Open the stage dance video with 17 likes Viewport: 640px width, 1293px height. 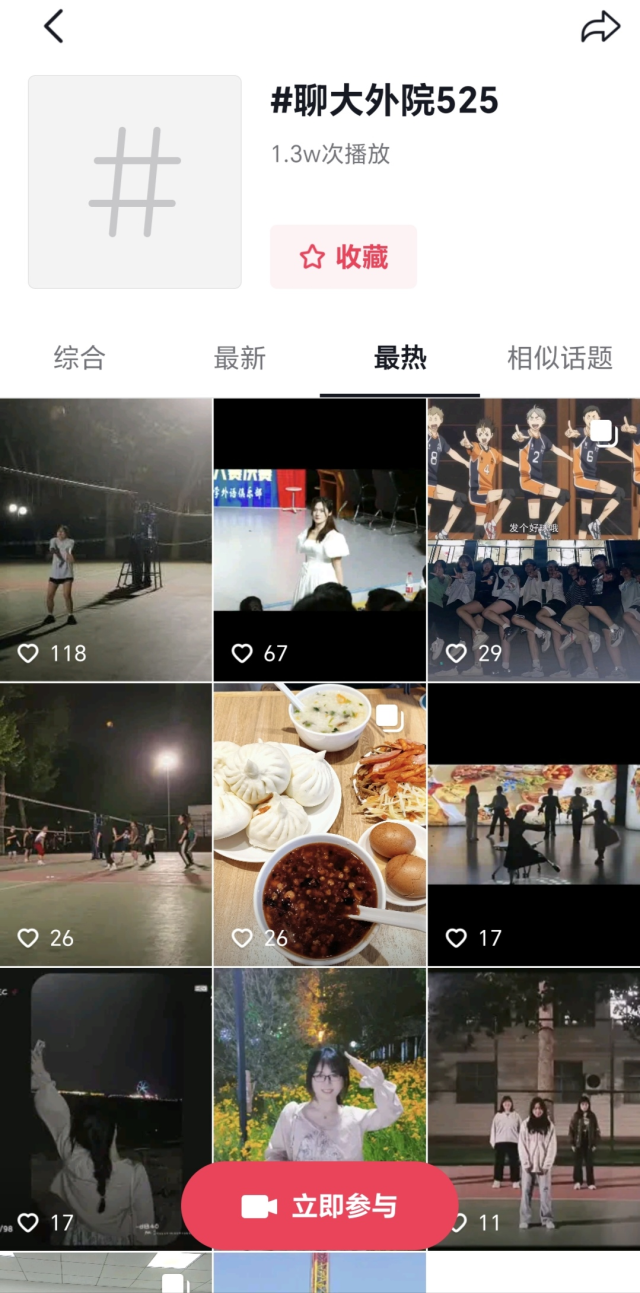[534, 825]
